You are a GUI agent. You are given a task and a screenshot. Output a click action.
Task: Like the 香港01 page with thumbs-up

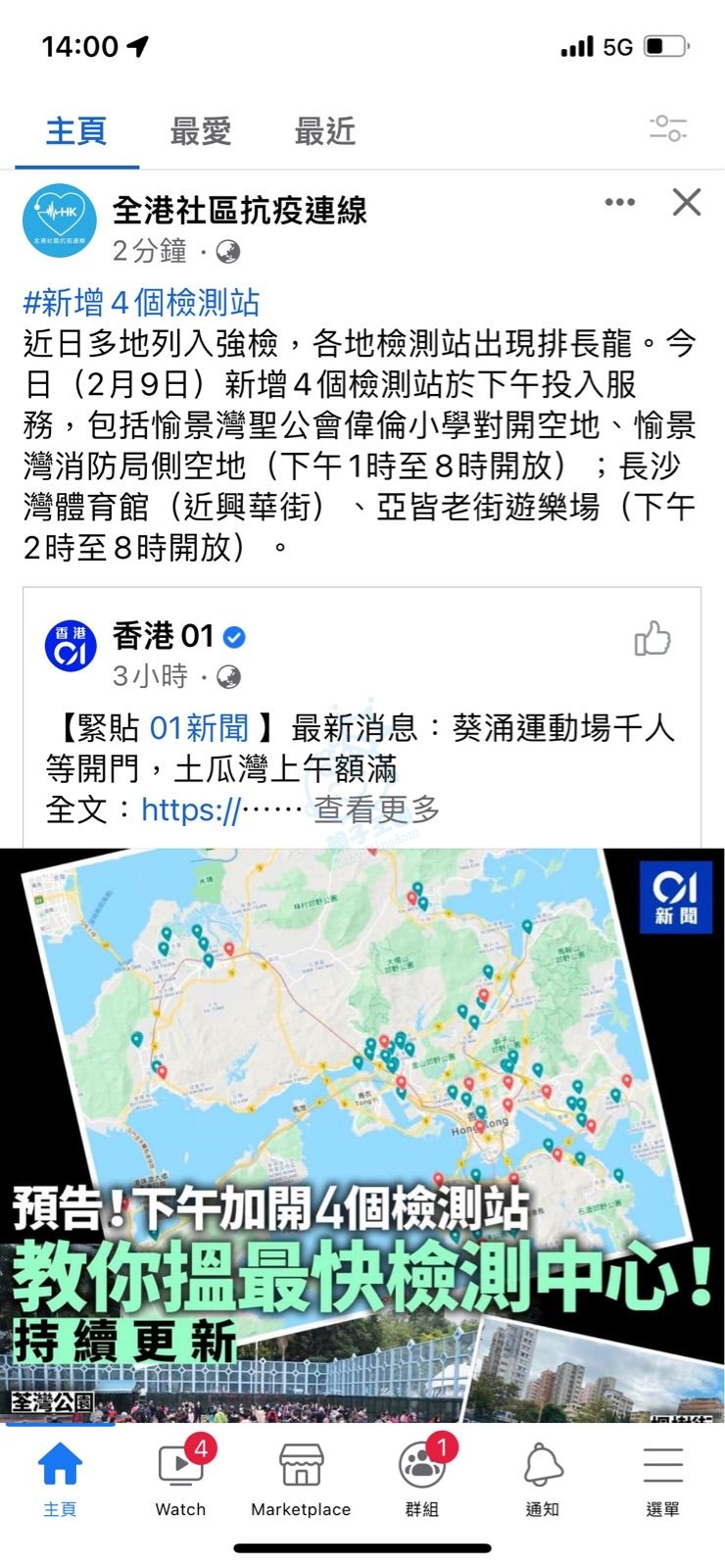[x=652, y=639]
